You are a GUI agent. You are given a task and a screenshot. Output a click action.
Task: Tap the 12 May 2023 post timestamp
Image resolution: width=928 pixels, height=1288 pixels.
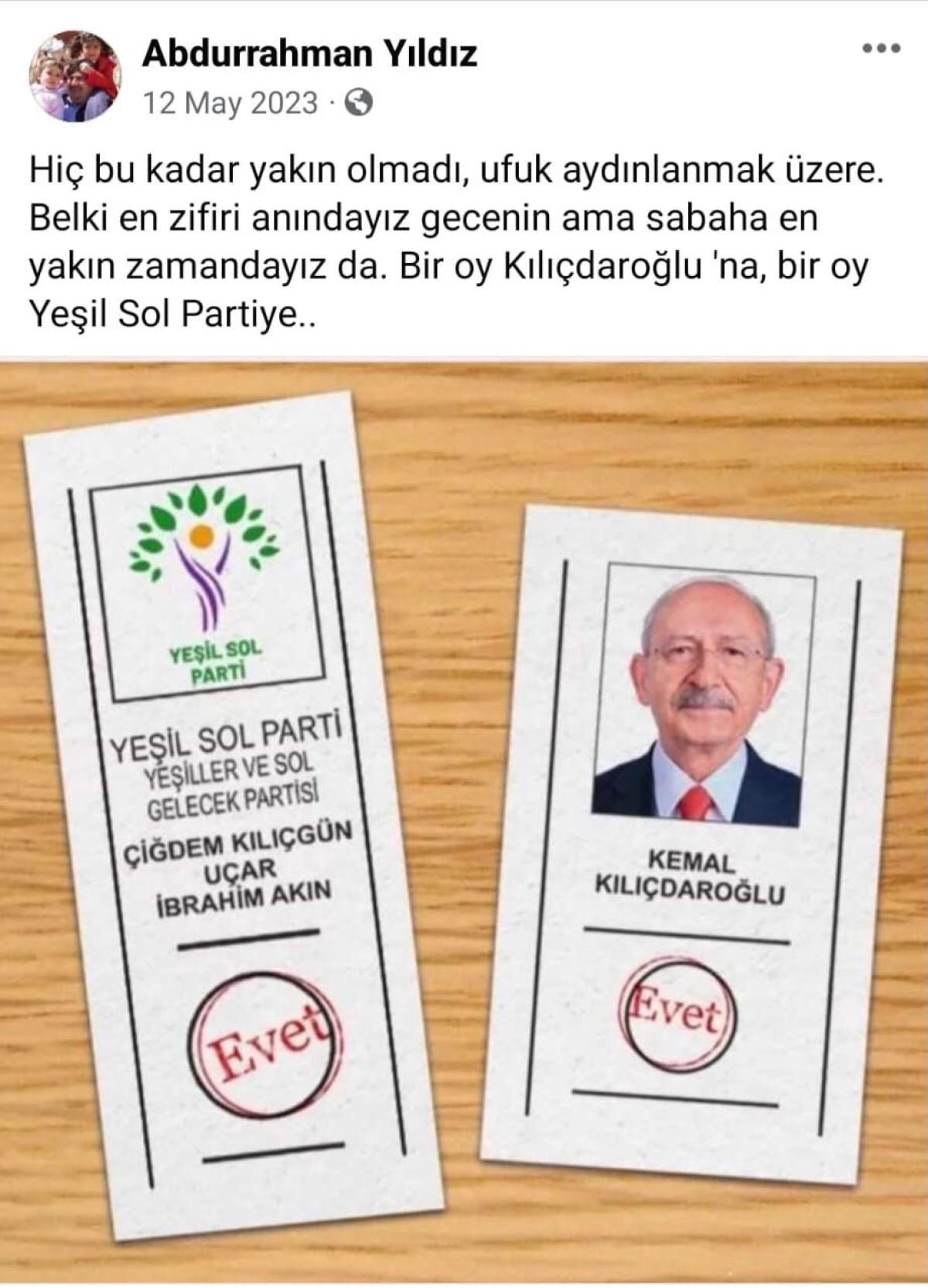(x=230, y=103)
